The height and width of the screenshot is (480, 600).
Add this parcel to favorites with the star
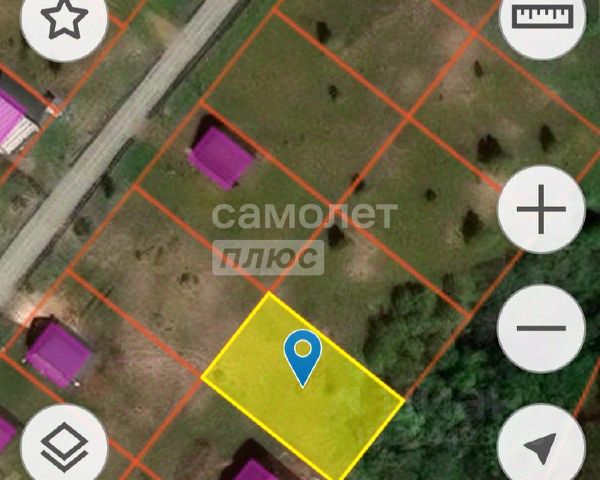tap(63, 22)
